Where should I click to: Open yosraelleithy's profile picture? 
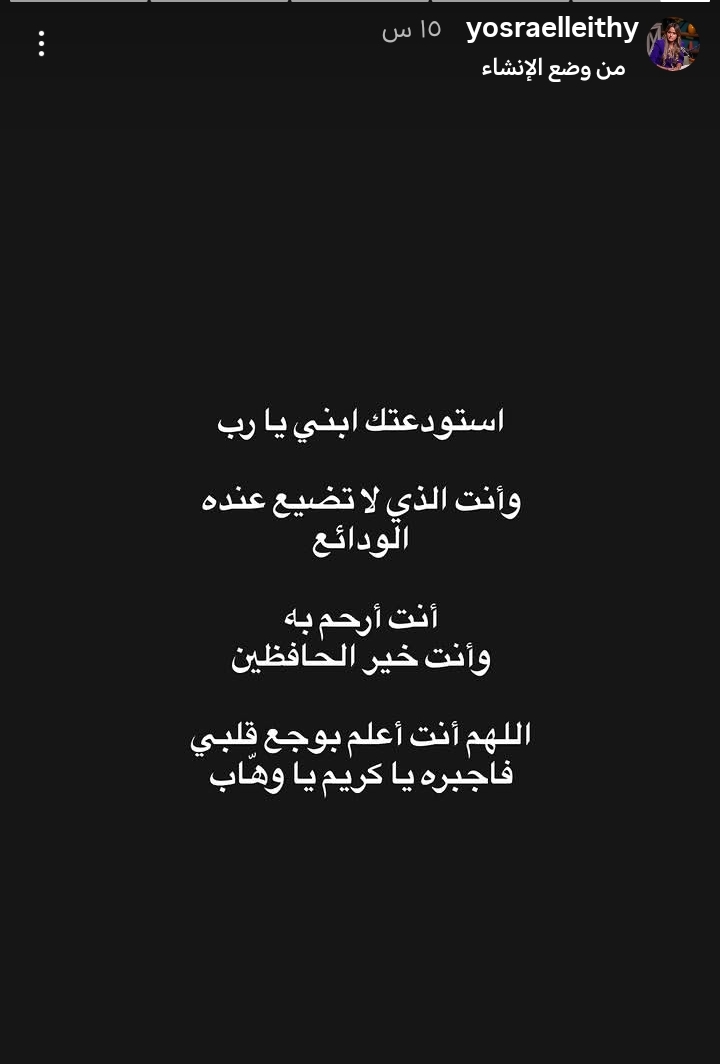(x=672, y=45)
